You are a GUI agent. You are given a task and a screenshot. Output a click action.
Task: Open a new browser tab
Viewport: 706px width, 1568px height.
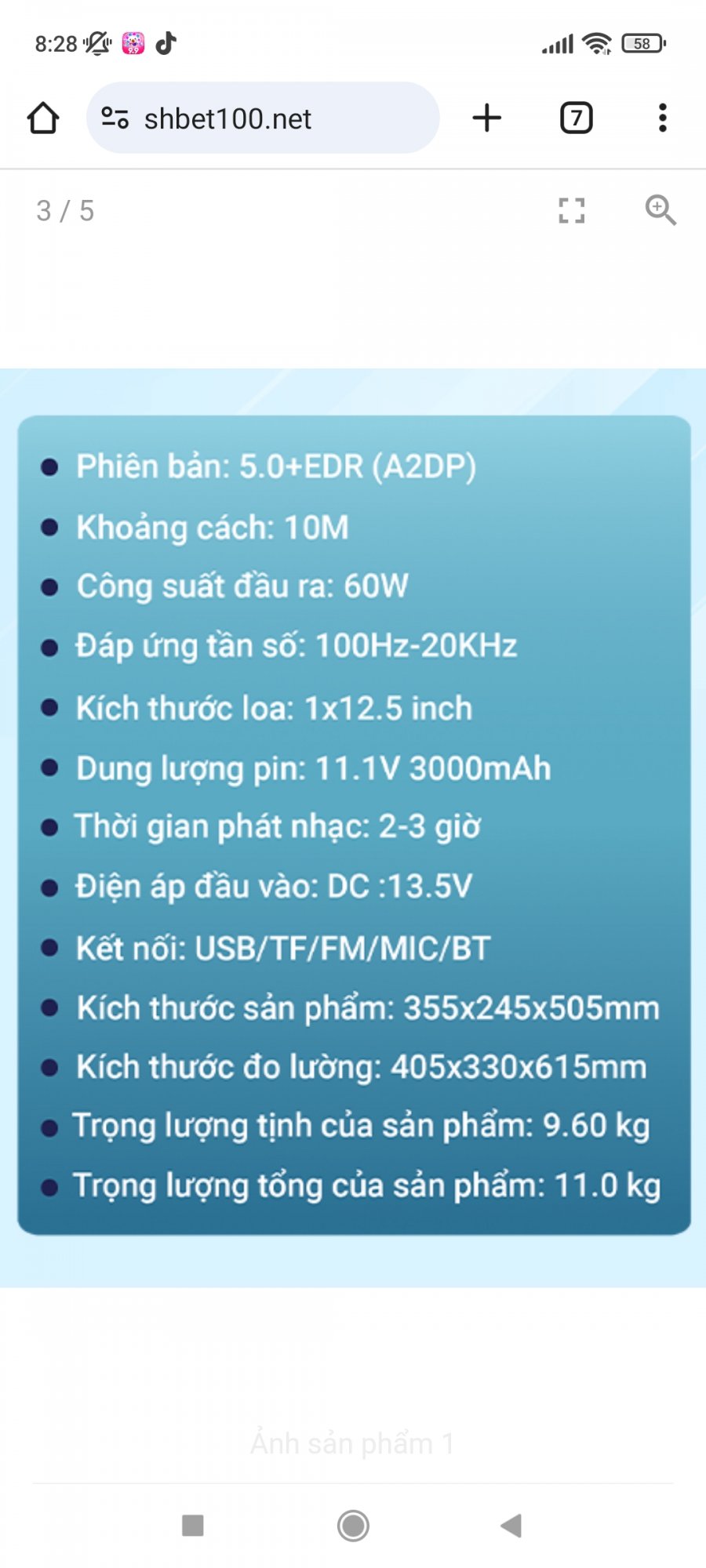click(486, 118)
